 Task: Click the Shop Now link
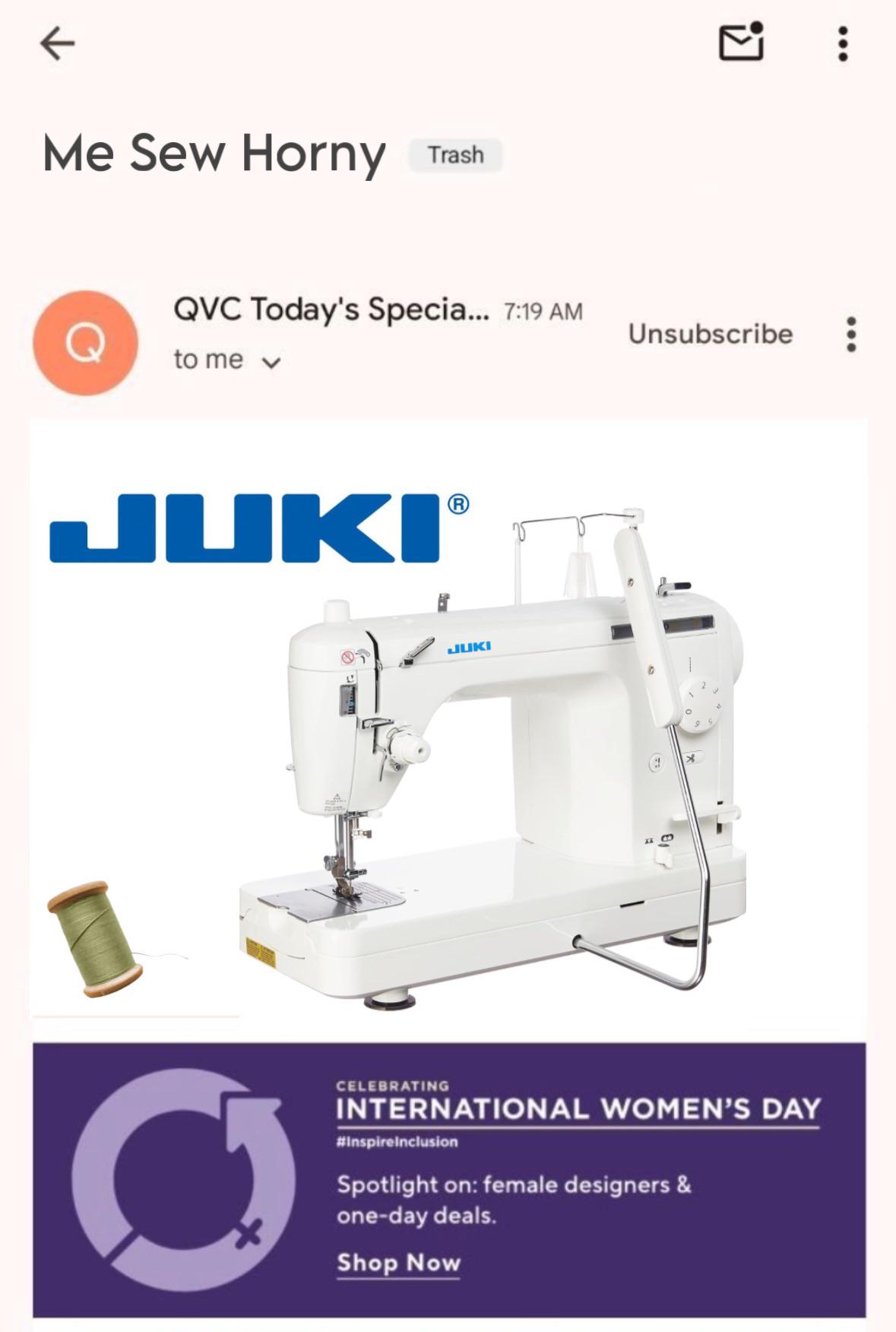[397, 1264]
